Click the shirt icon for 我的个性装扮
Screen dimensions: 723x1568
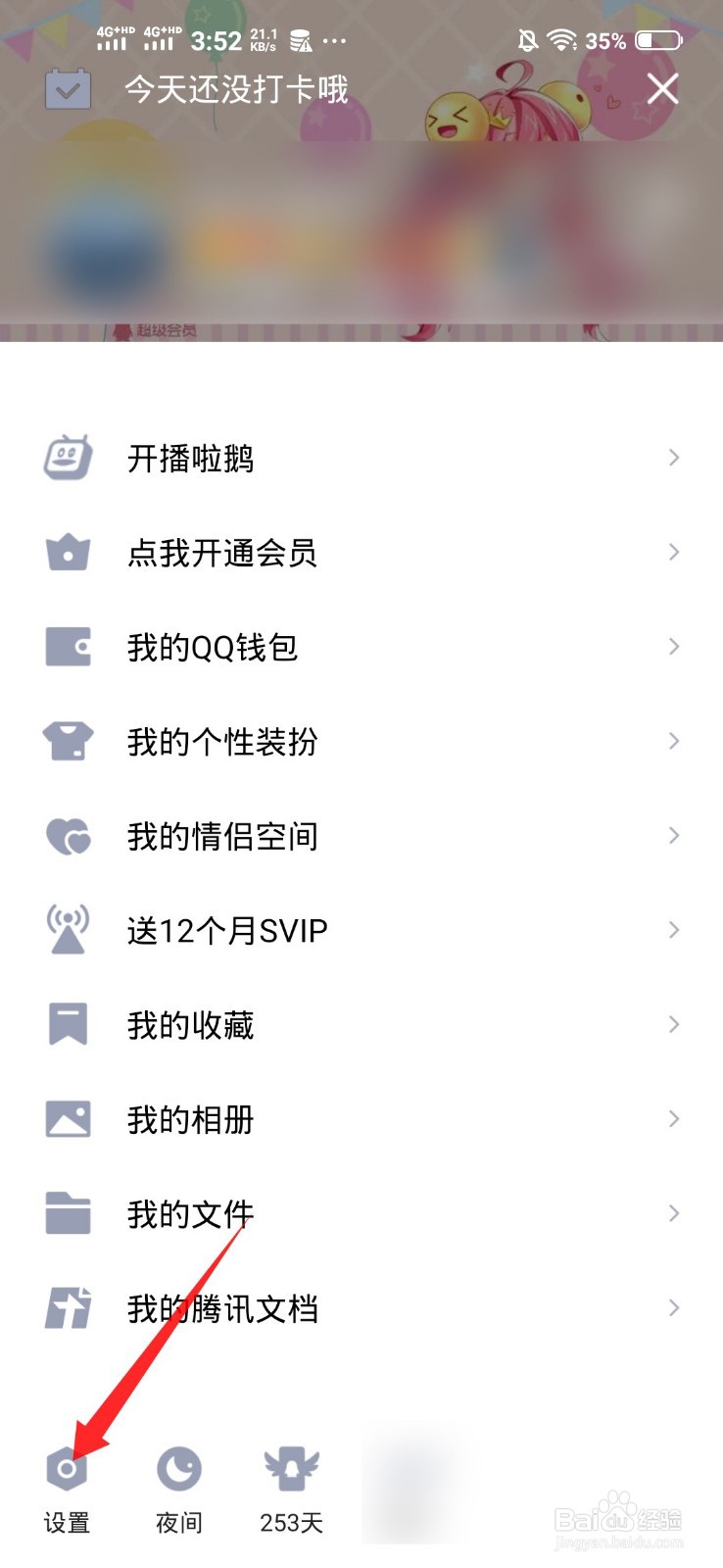[x=68, y=741]
